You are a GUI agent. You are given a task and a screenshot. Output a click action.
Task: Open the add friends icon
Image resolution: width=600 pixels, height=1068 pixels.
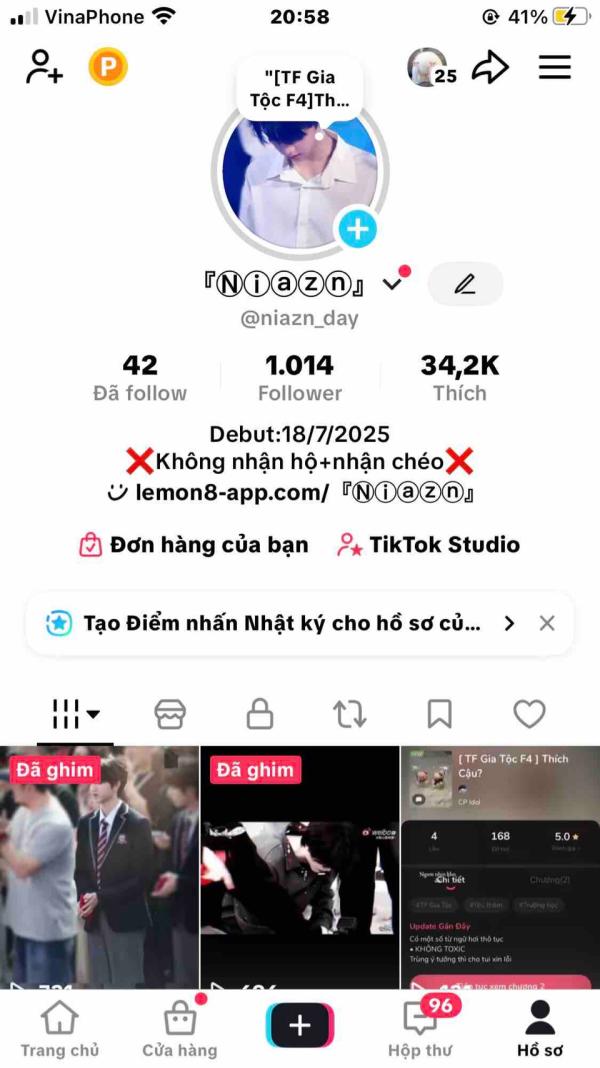[x=44, y=68]
